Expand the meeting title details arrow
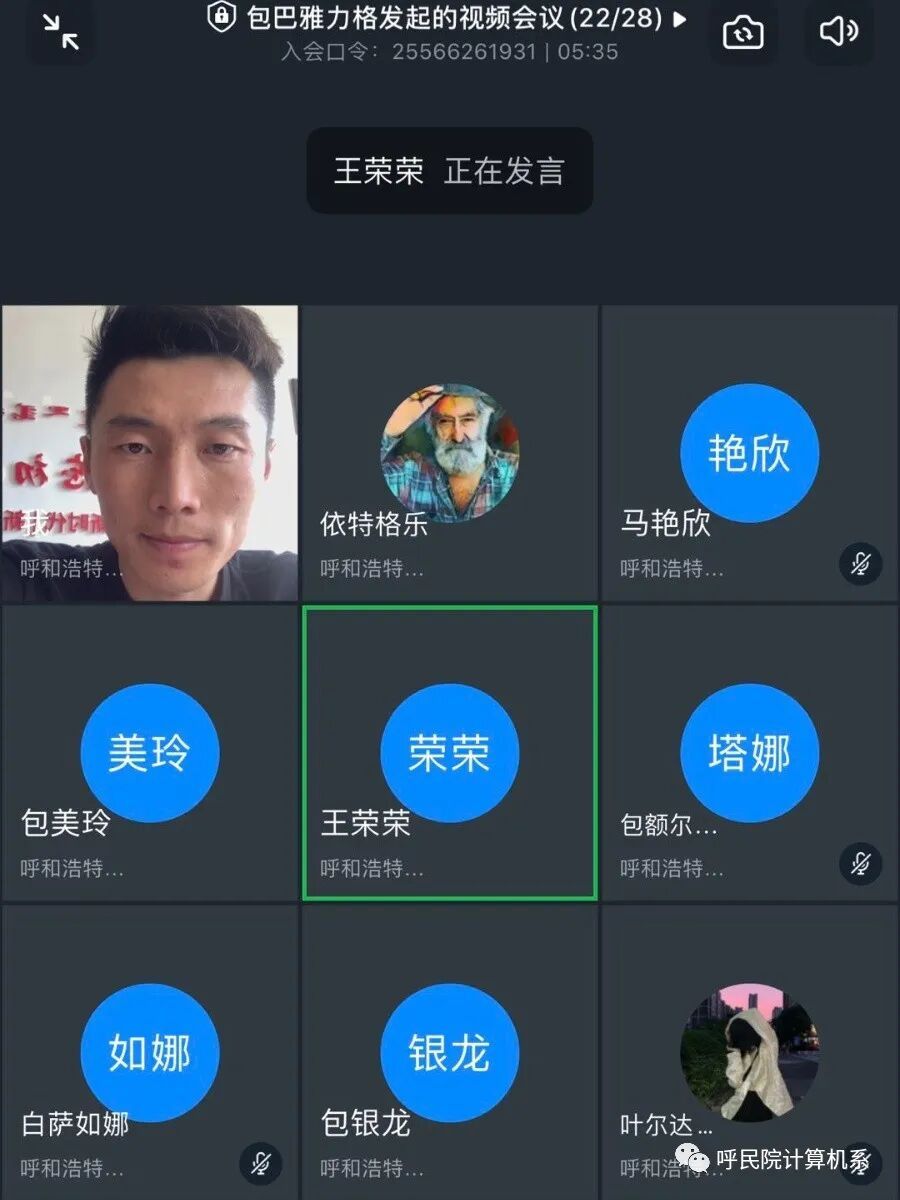The height and width of the screenshot is (1200, 900). point(681,19)
